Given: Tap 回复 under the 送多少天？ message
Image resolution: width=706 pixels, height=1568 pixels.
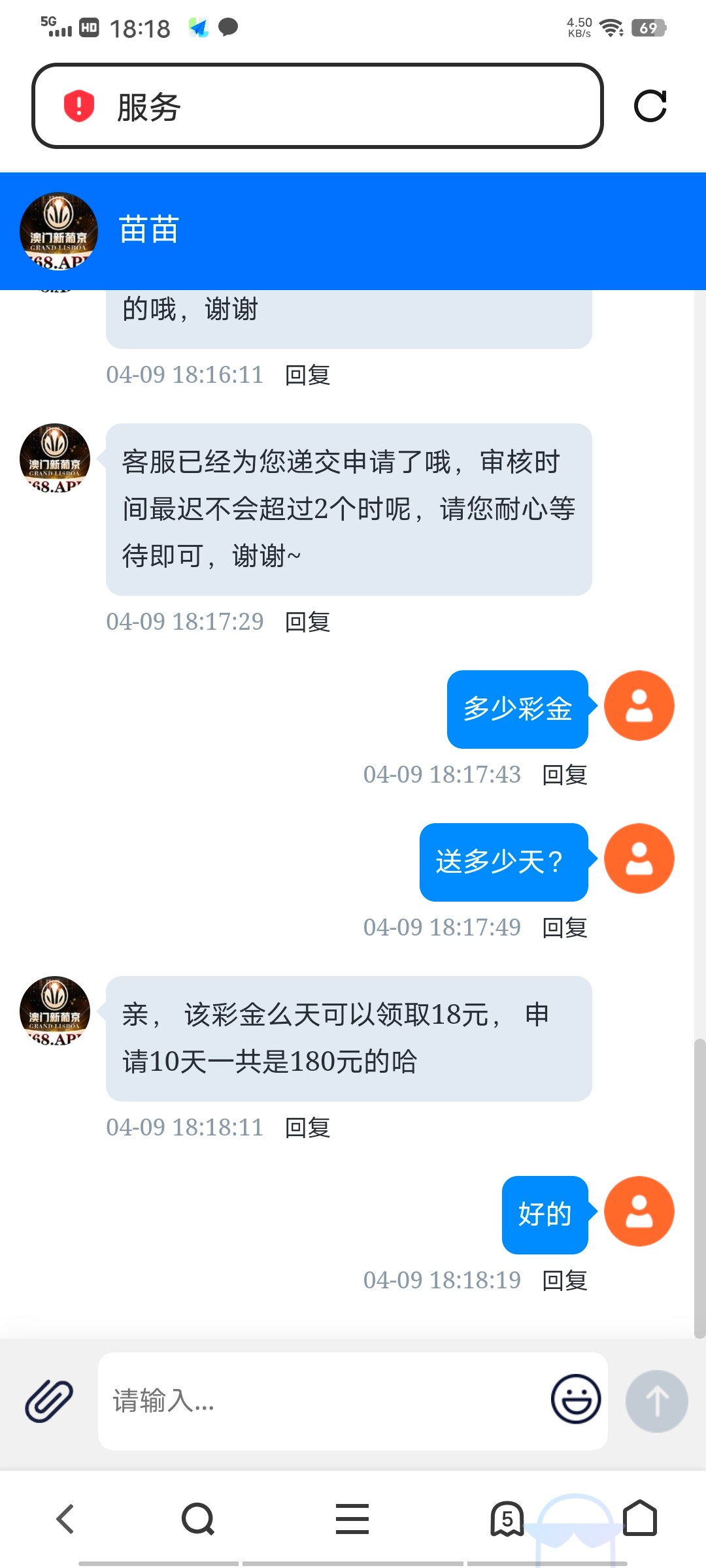Looking at the screenshot, I should click(565, 928).
